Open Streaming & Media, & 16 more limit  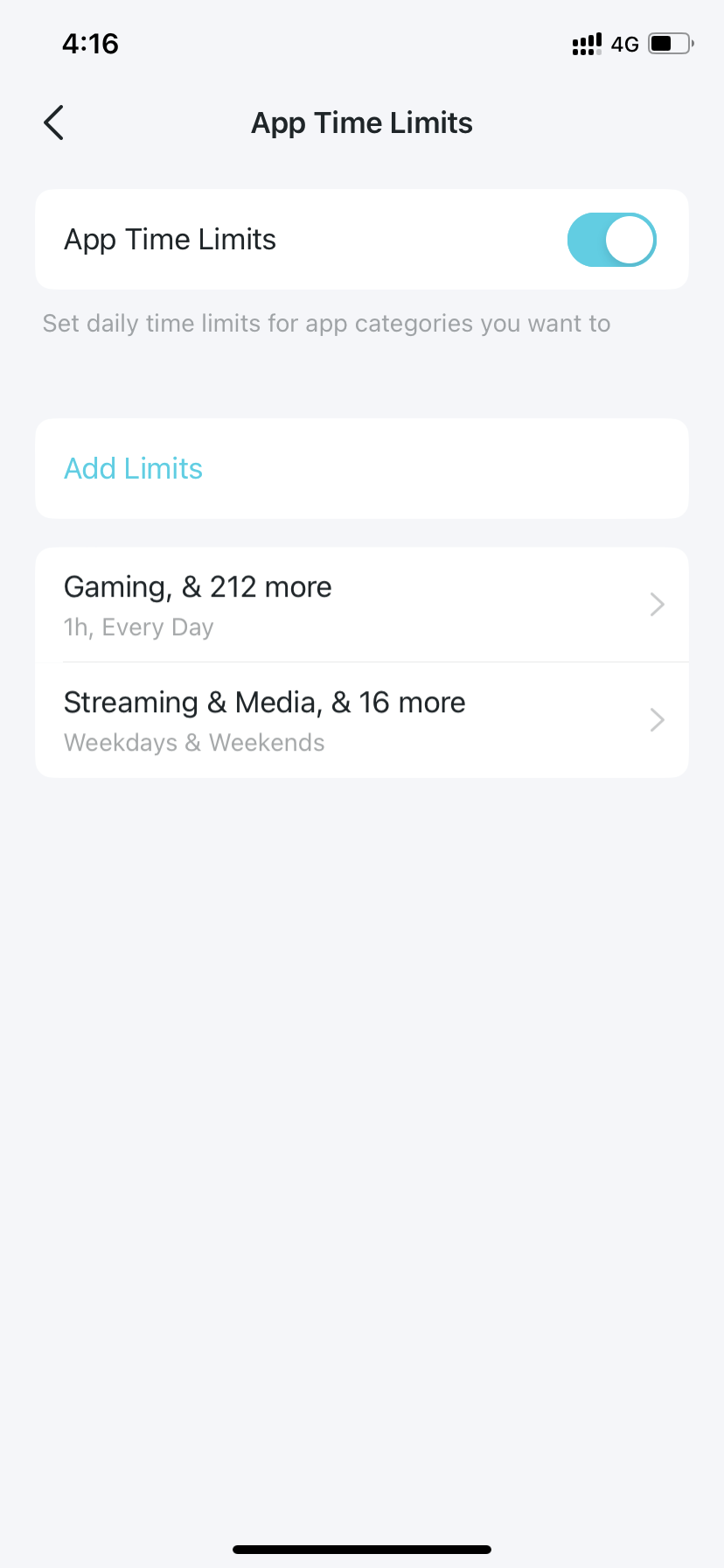pyautogui.click(x=362, y=720)
